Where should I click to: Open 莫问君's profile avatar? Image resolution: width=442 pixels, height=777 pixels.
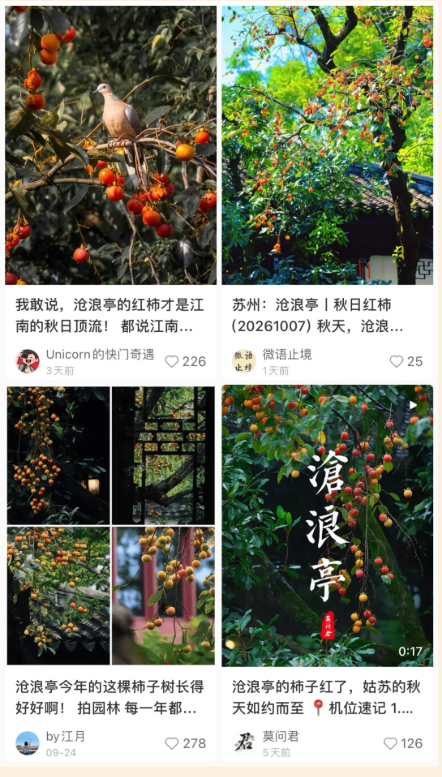244,743
